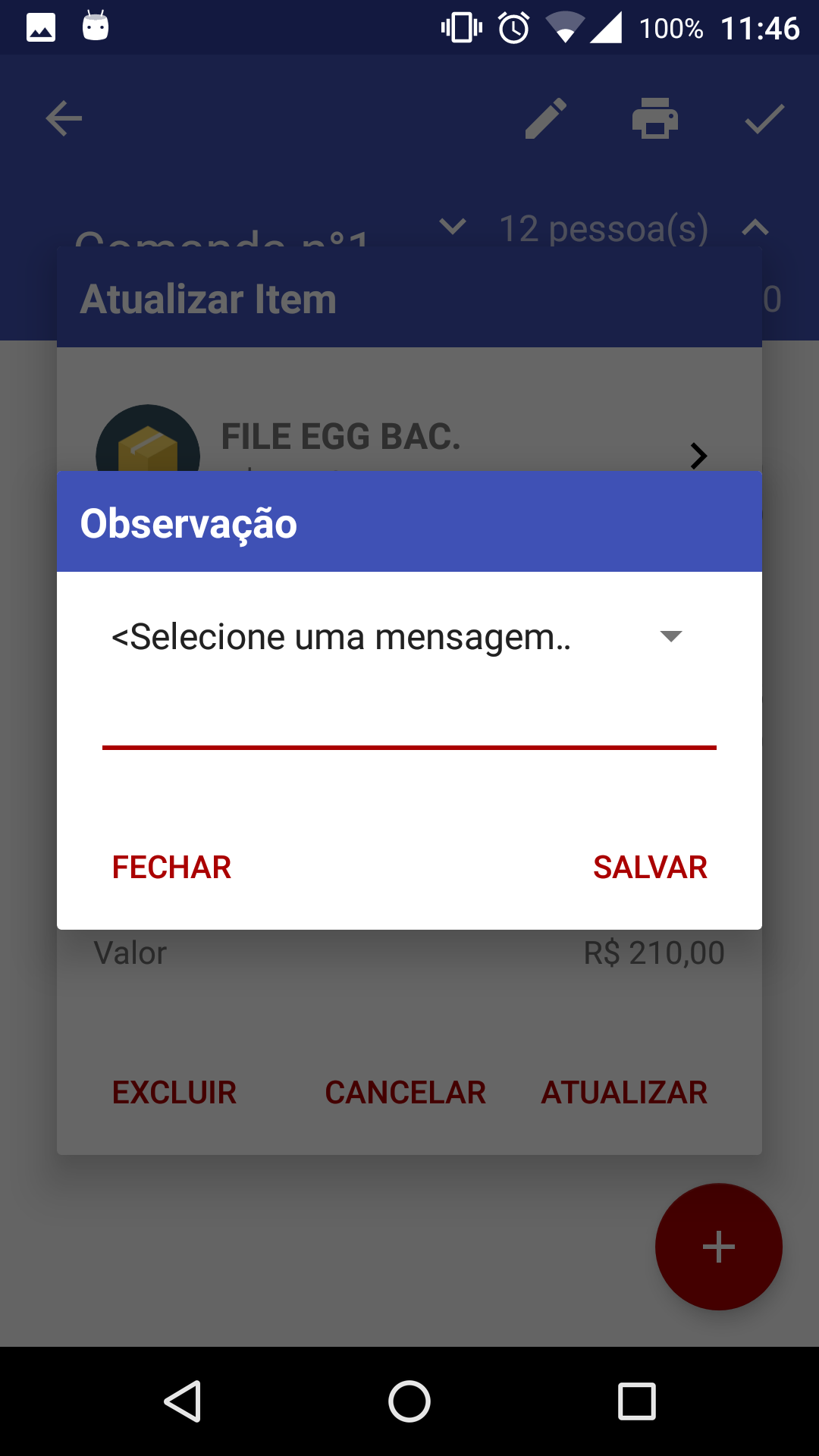Open the print function with the printer icon
Screen dimensions: 819x1456
pos(655,118)
